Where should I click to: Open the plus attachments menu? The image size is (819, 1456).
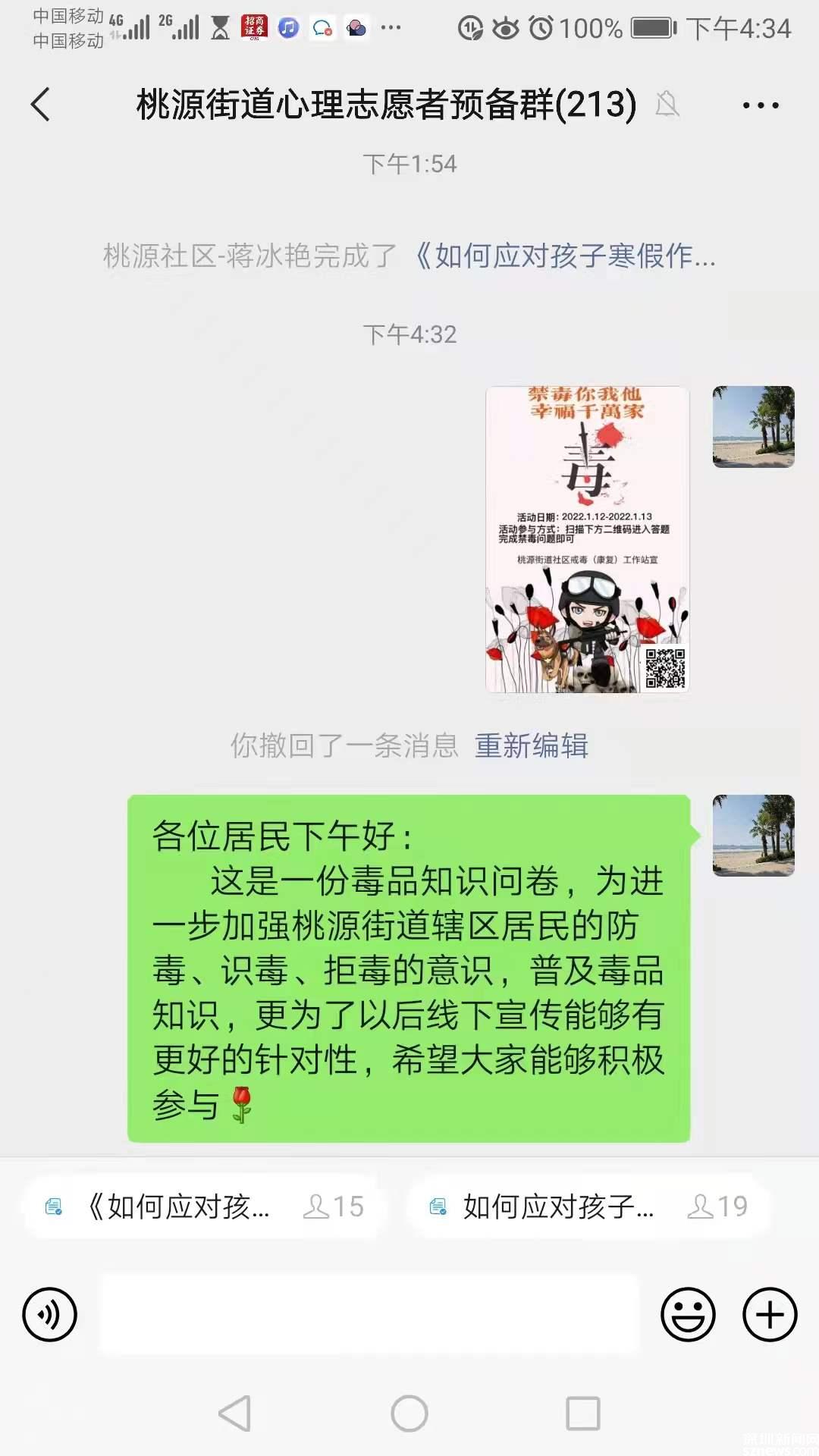pyautogui.click(x=769, y=1314)
